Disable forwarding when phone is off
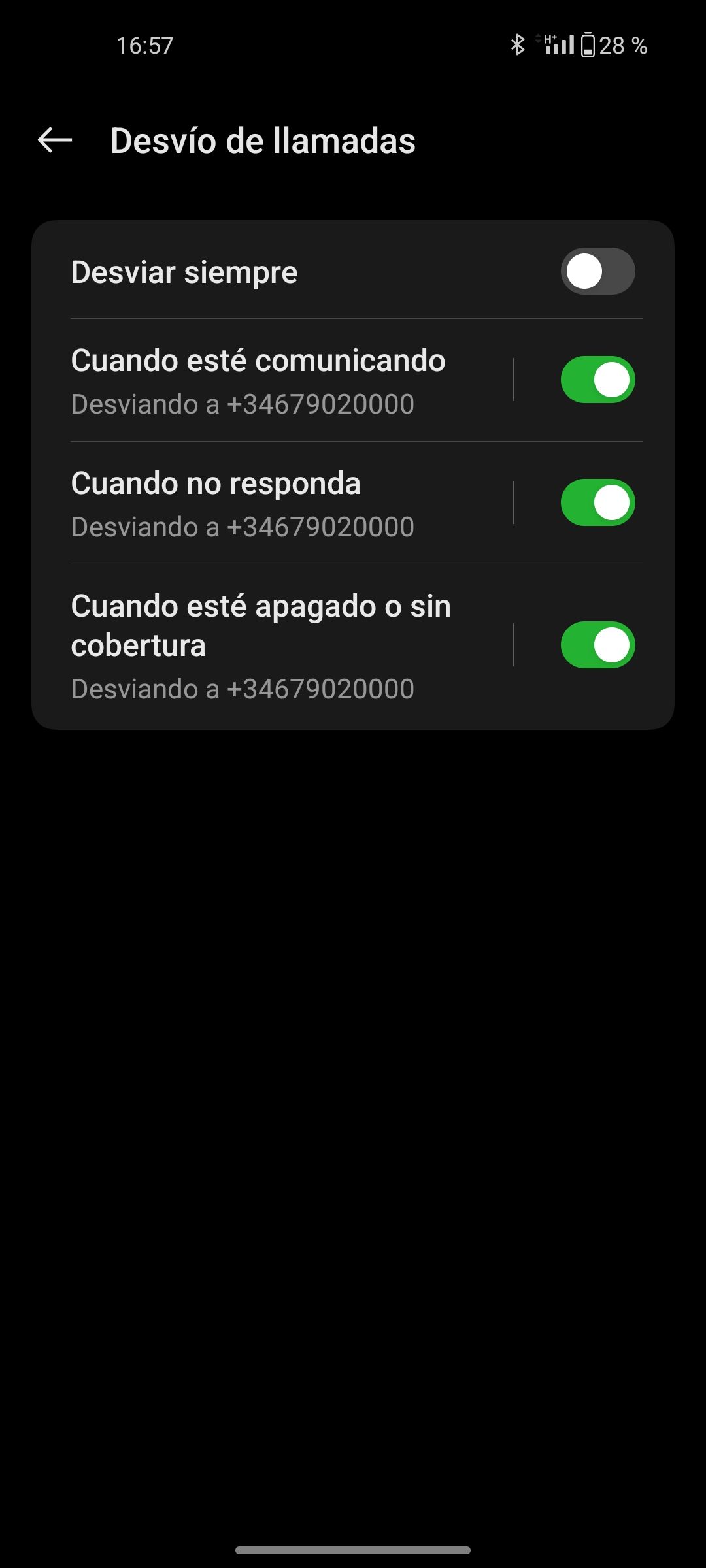 [597, 645]
